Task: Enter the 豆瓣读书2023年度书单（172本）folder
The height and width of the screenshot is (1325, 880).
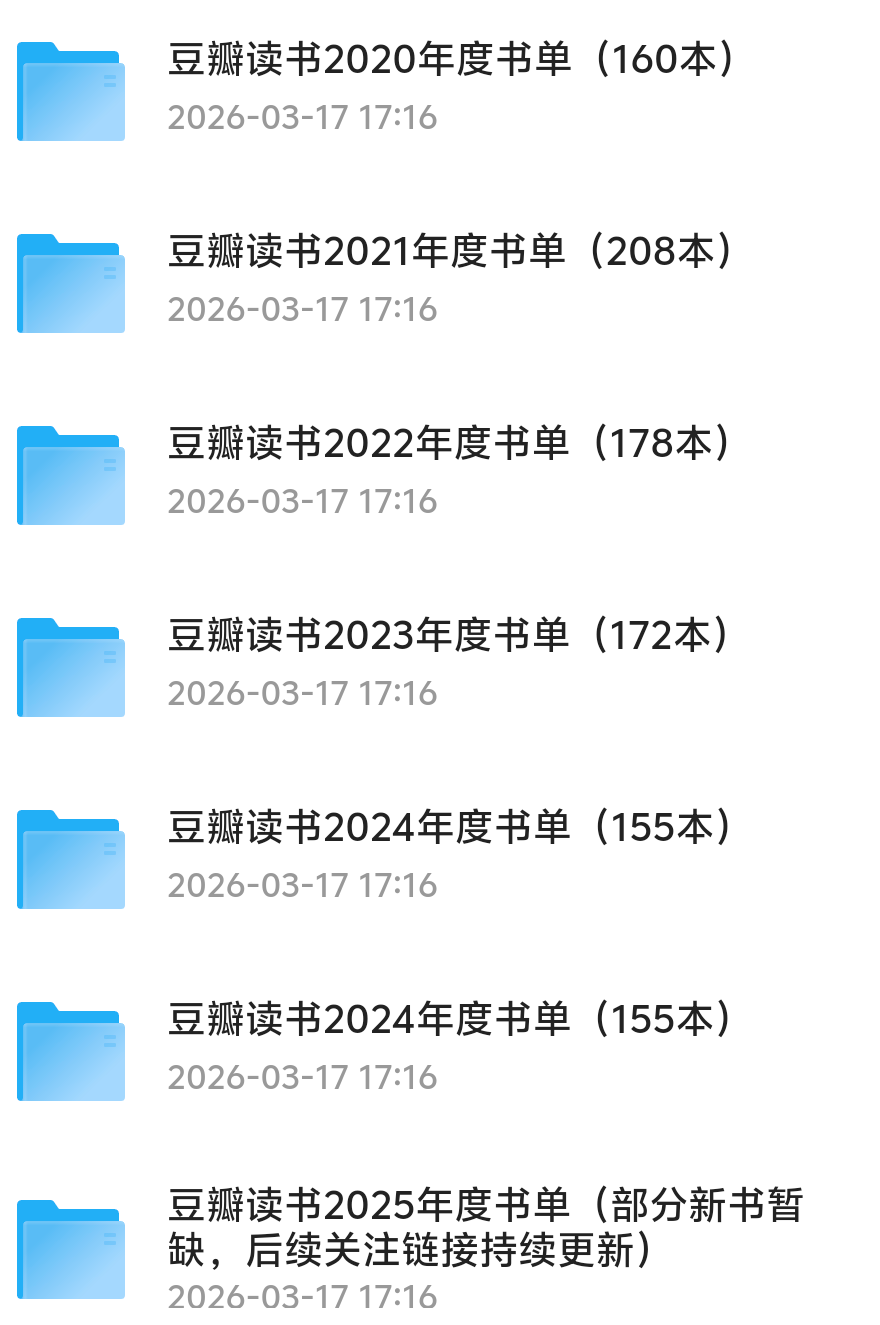Action: (450, 638)
